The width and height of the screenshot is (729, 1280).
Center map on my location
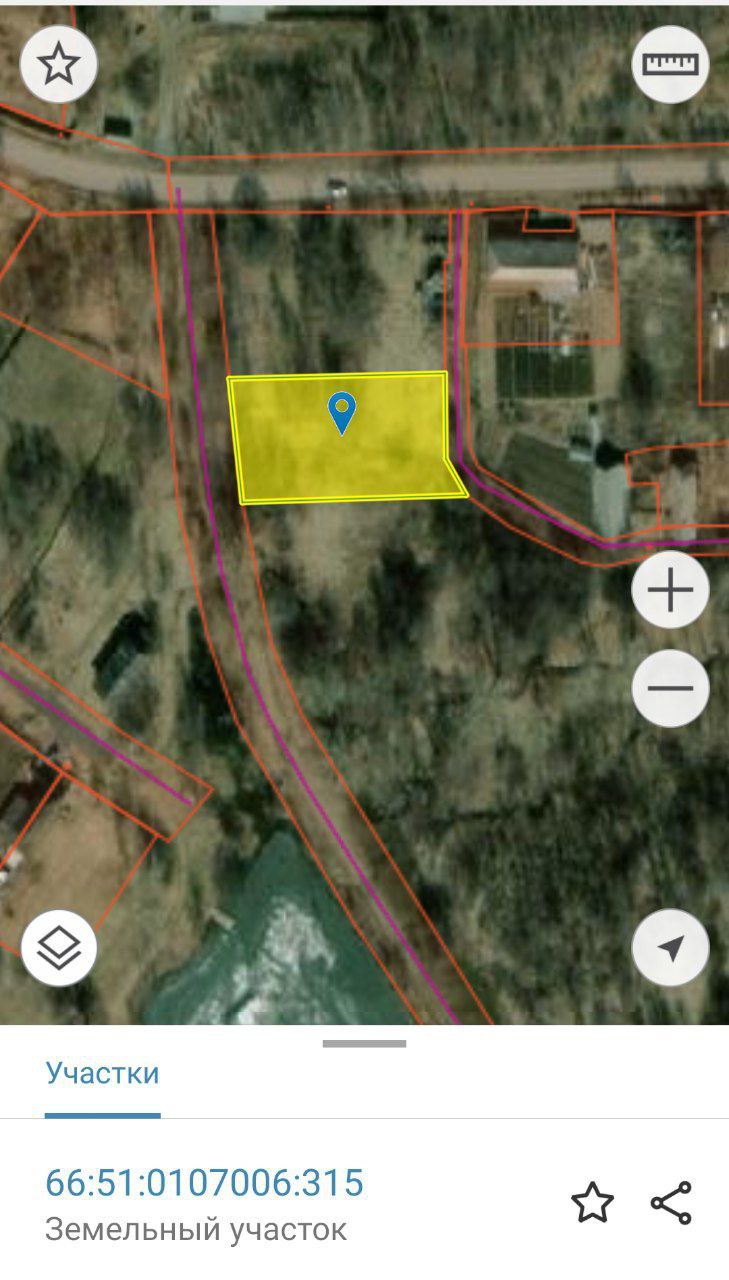[670, 948]
